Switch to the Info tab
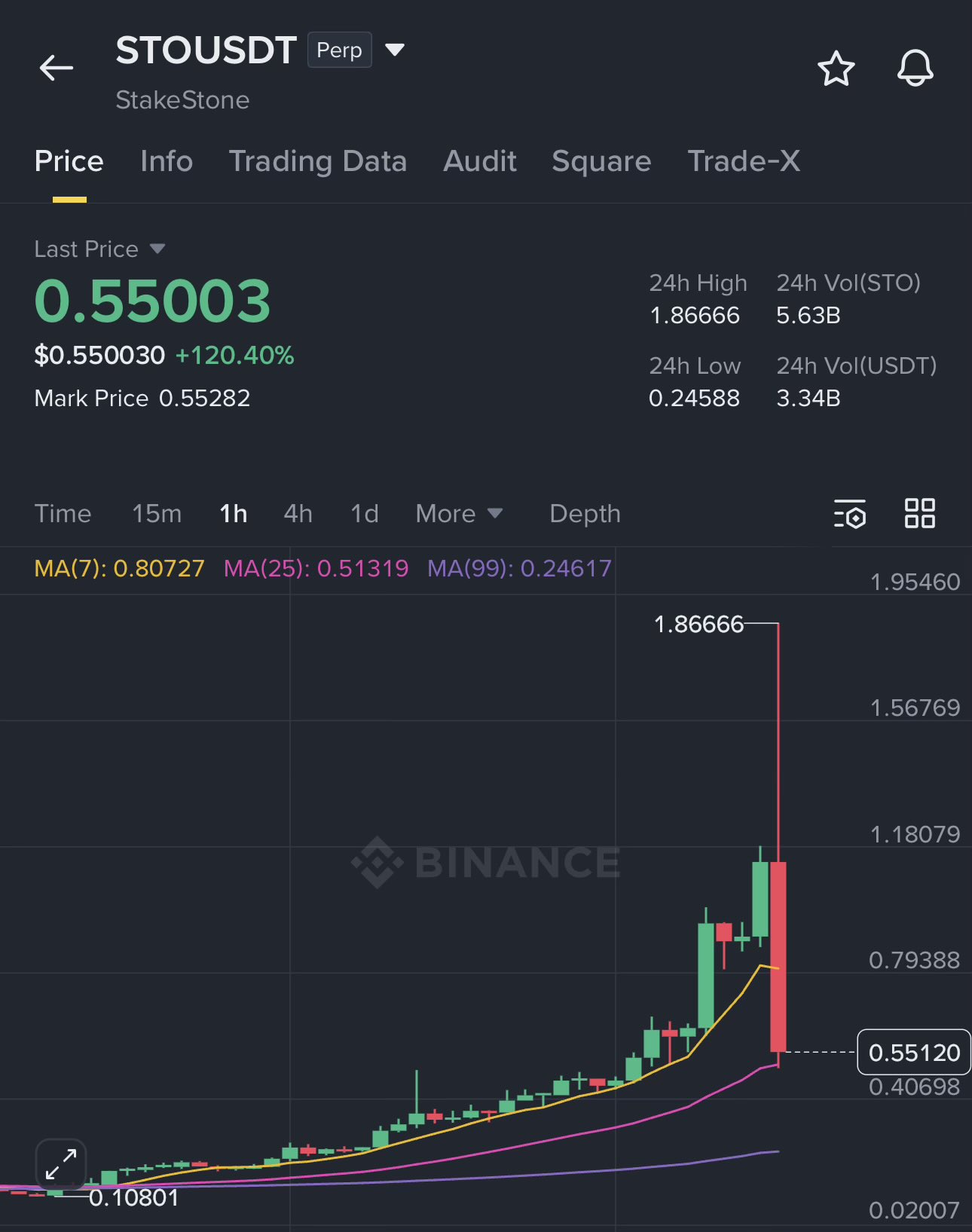 (x=167, y=161)
